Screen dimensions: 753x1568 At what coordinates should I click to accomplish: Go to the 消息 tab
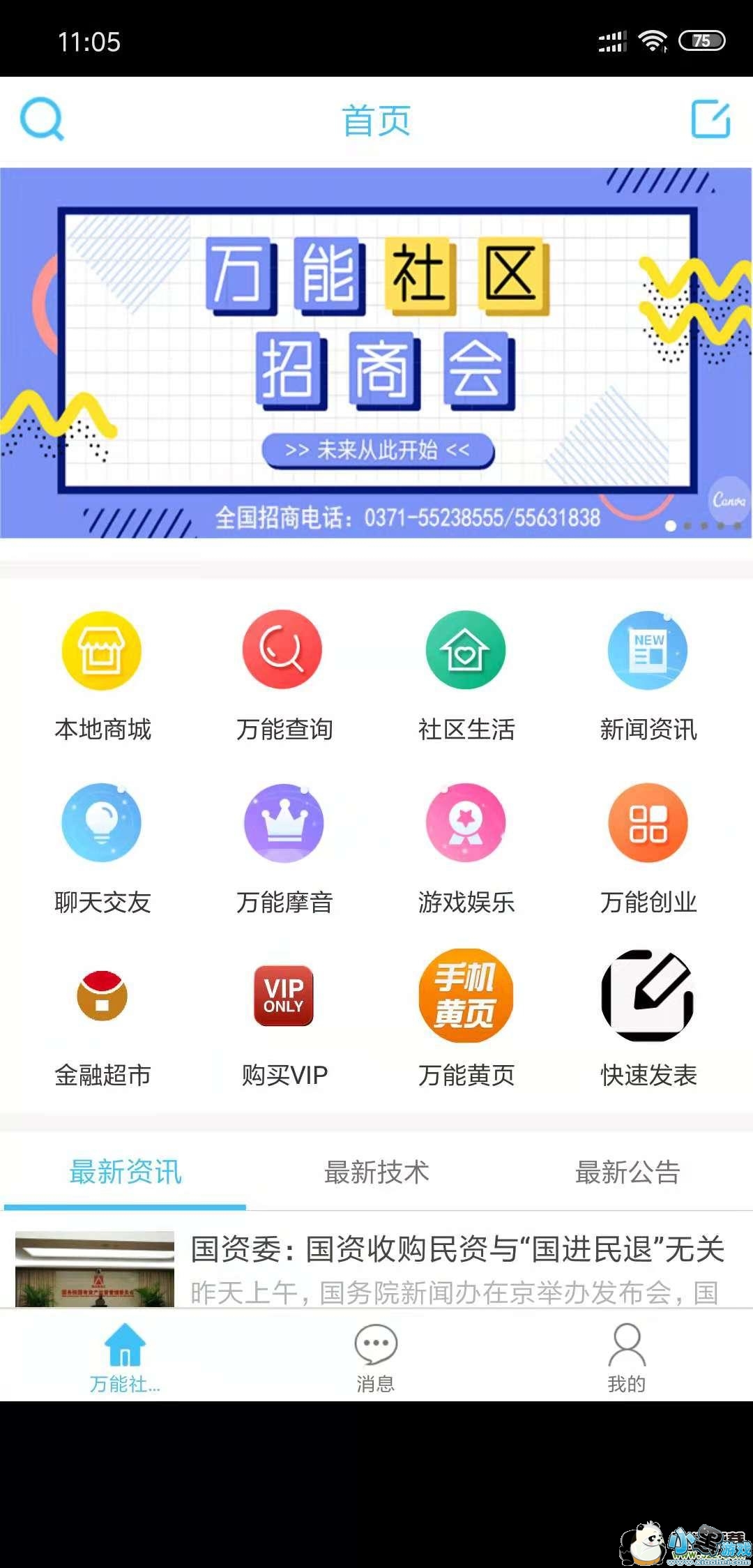376,1357
